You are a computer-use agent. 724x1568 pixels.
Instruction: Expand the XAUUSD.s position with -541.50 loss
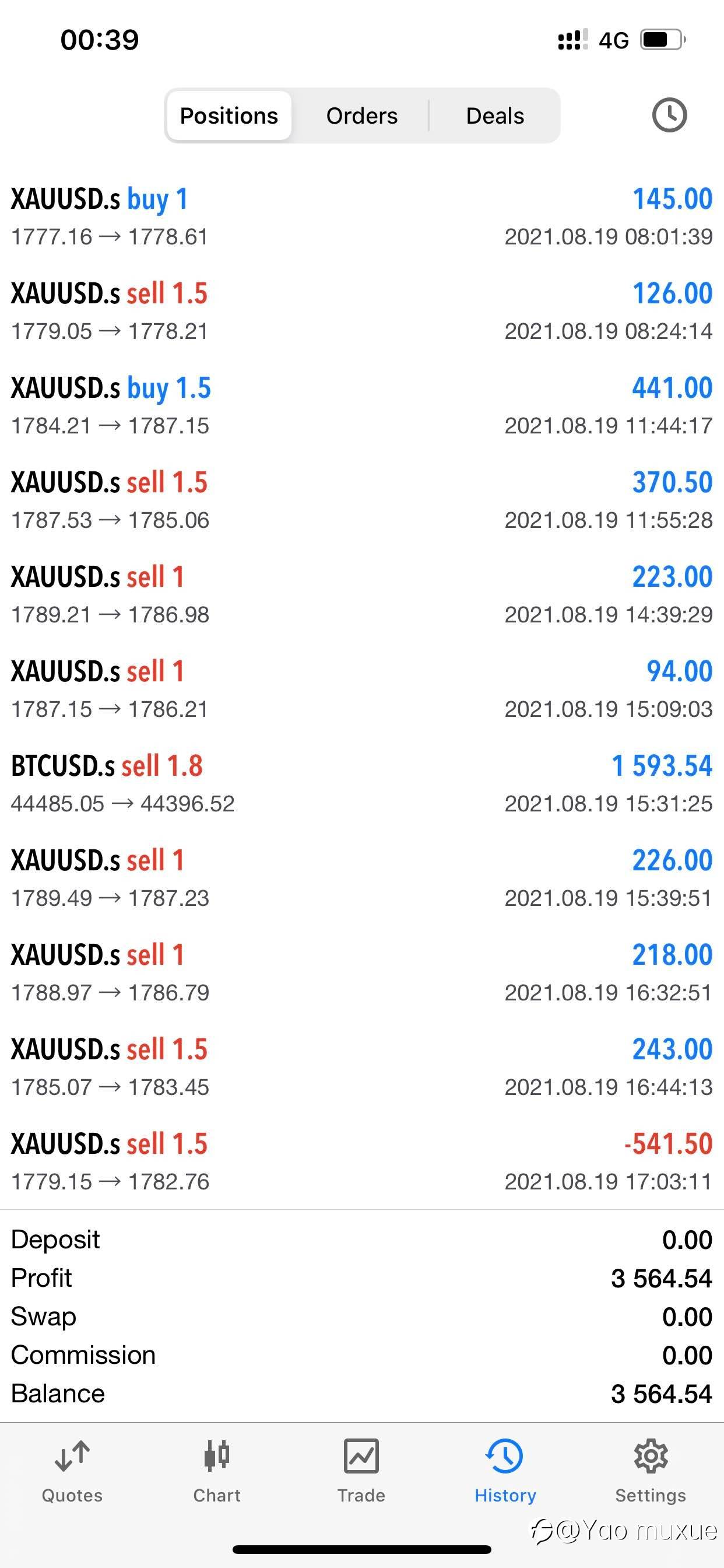pyautogui.click(x=362, y=1162)
